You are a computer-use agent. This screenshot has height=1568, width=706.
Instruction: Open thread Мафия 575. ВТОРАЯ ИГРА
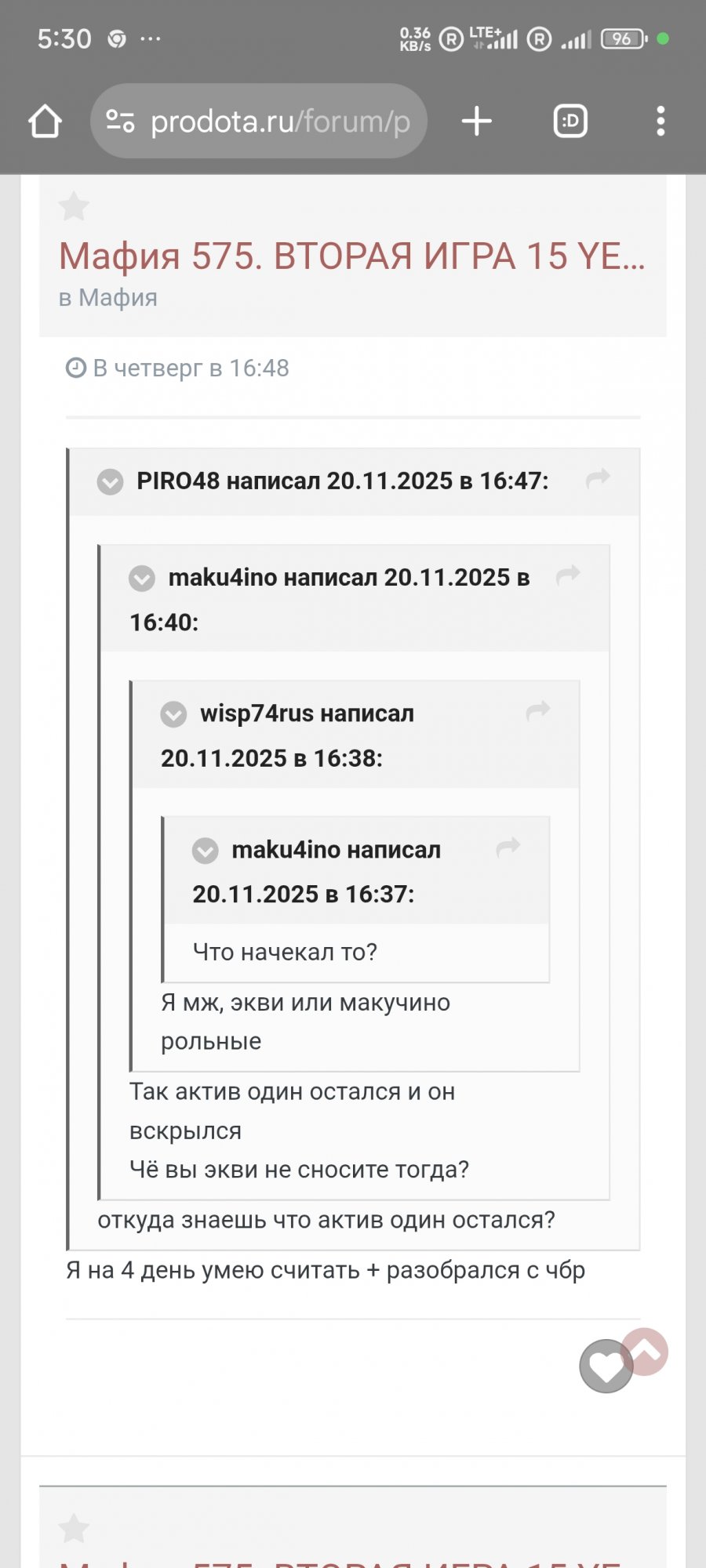coord(351,256)
